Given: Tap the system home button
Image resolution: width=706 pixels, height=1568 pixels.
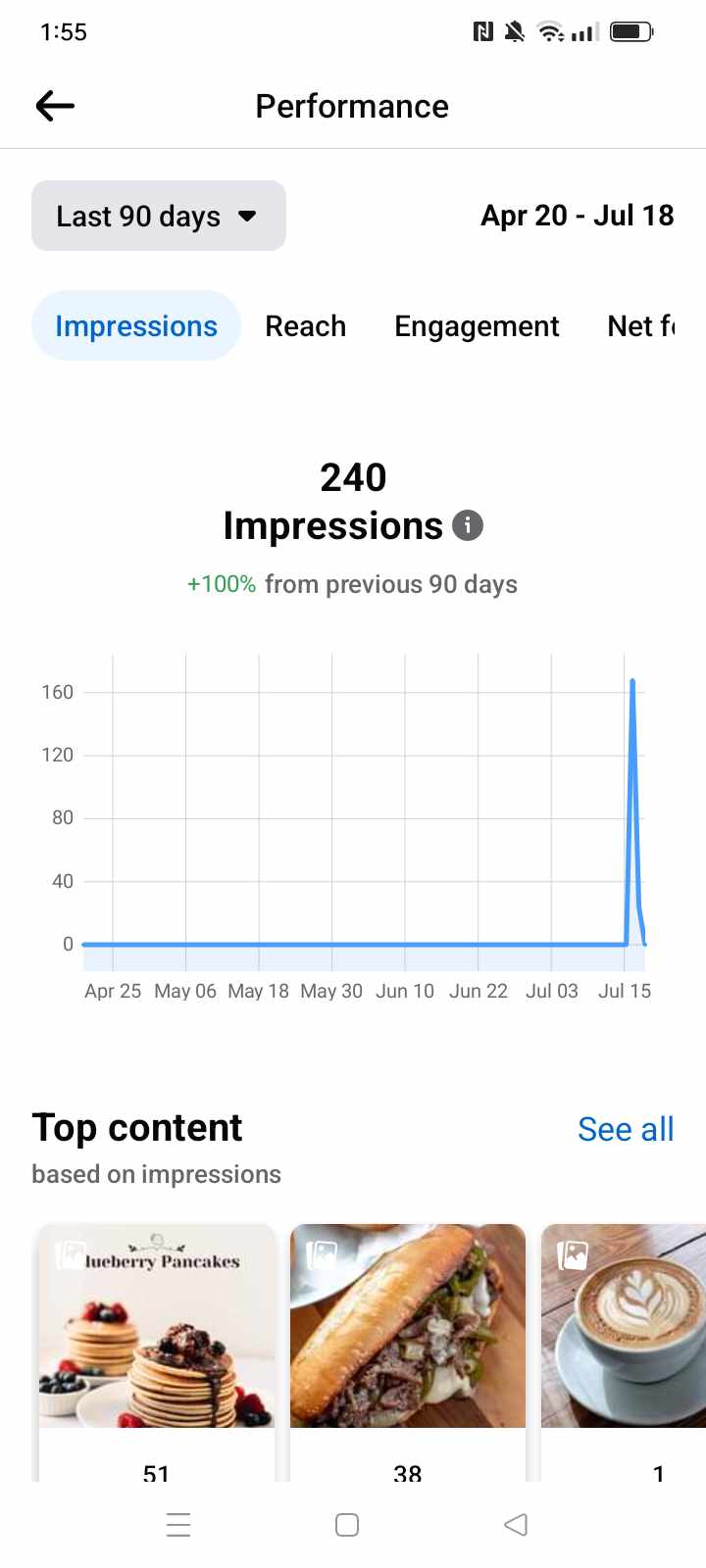Looking at the screenshot, I should (347, 1525).
